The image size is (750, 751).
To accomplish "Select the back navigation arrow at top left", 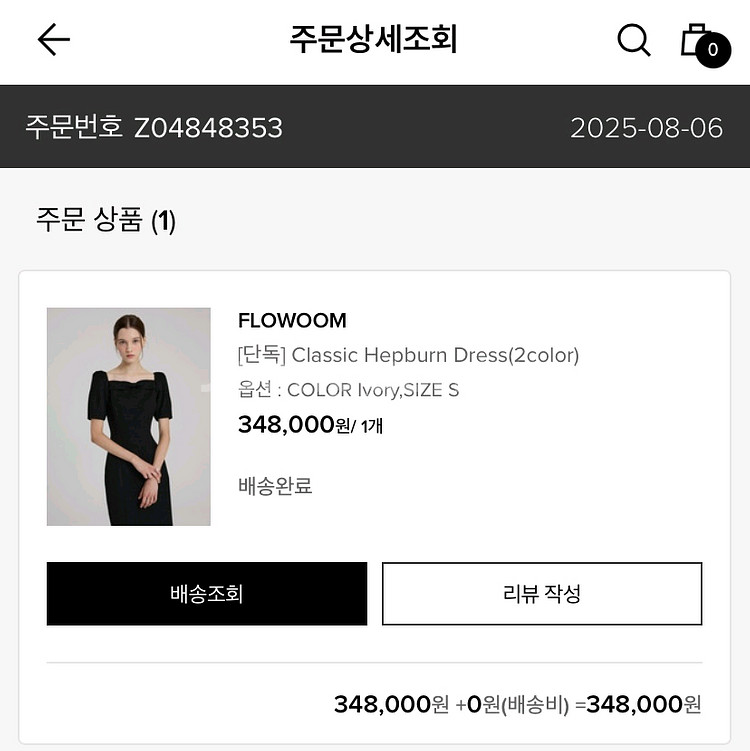I will [50, 40].
